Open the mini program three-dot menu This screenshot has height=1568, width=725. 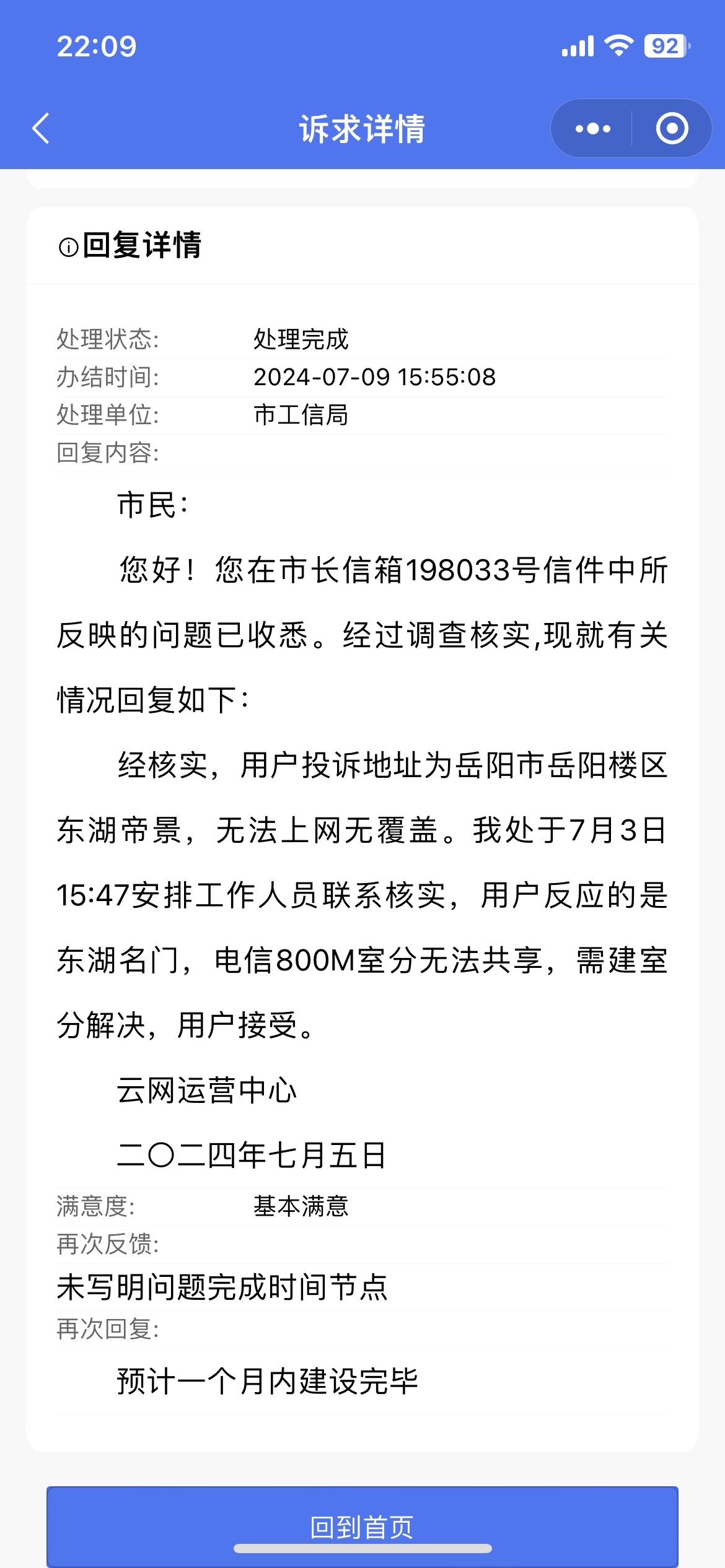coord(592,129)
